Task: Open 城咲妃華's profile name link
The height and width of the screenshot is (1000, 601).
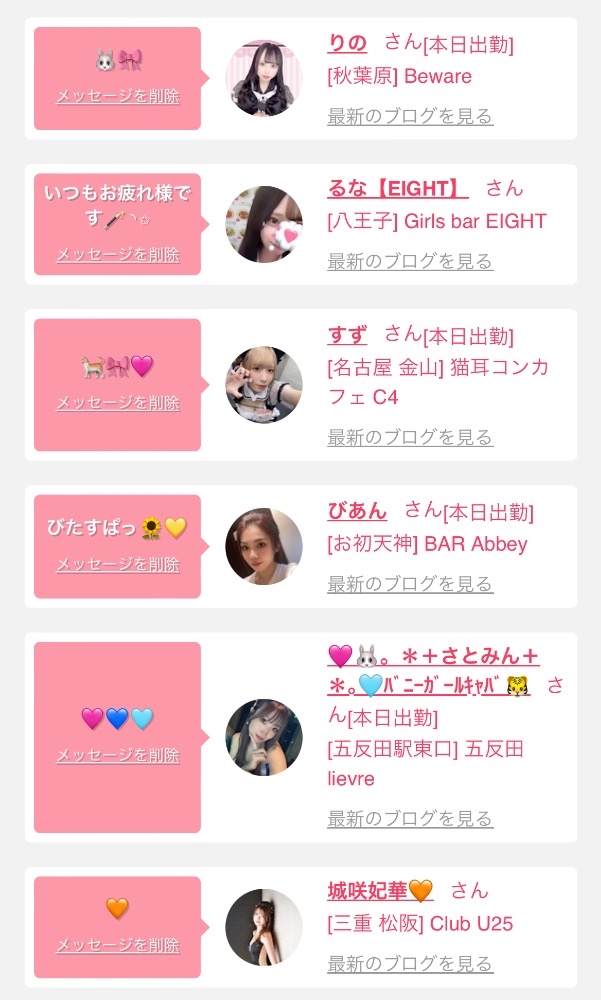Action: [x=380, y=890]
